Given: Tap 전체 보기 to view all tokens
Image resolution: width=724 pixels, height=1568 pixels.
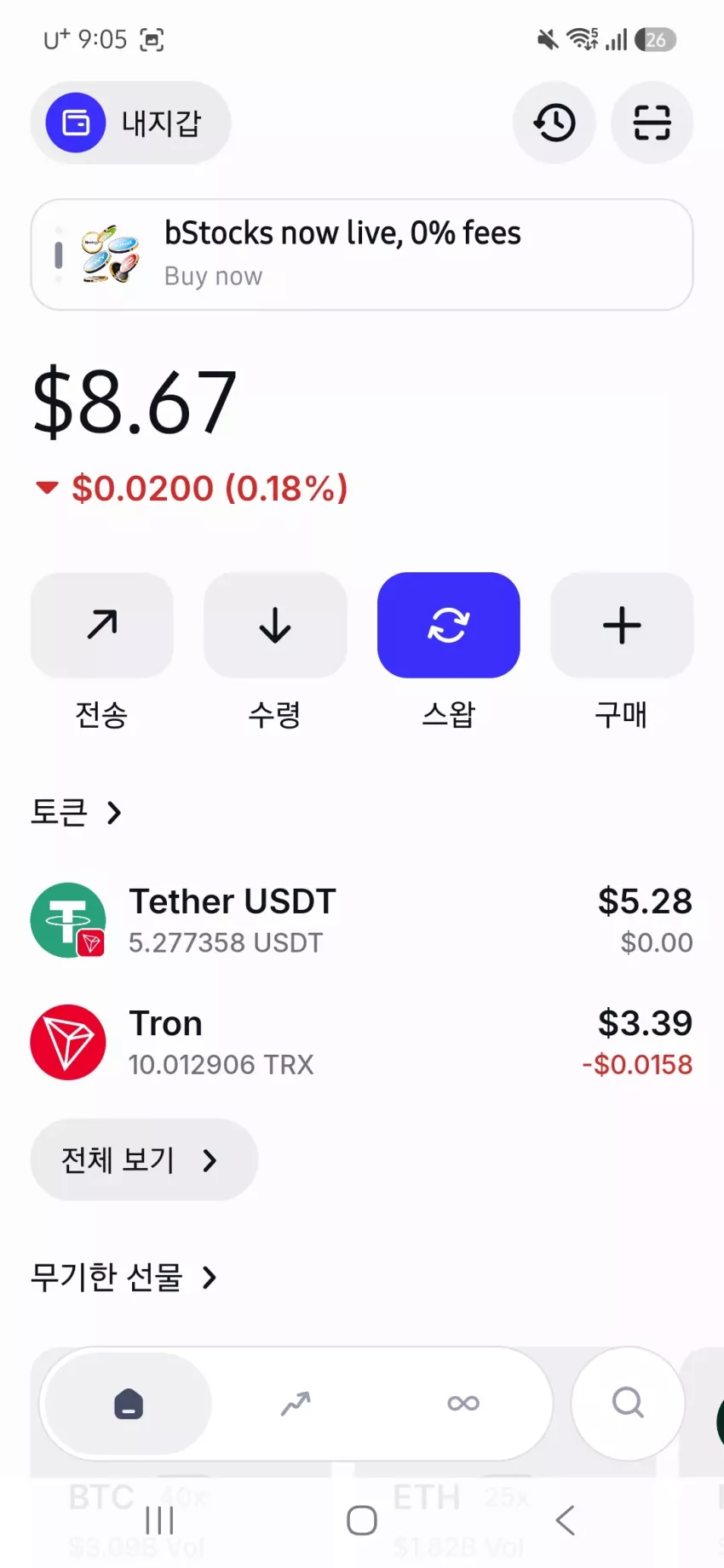Looking at the screenshot, I should (x=144, y=1159).
